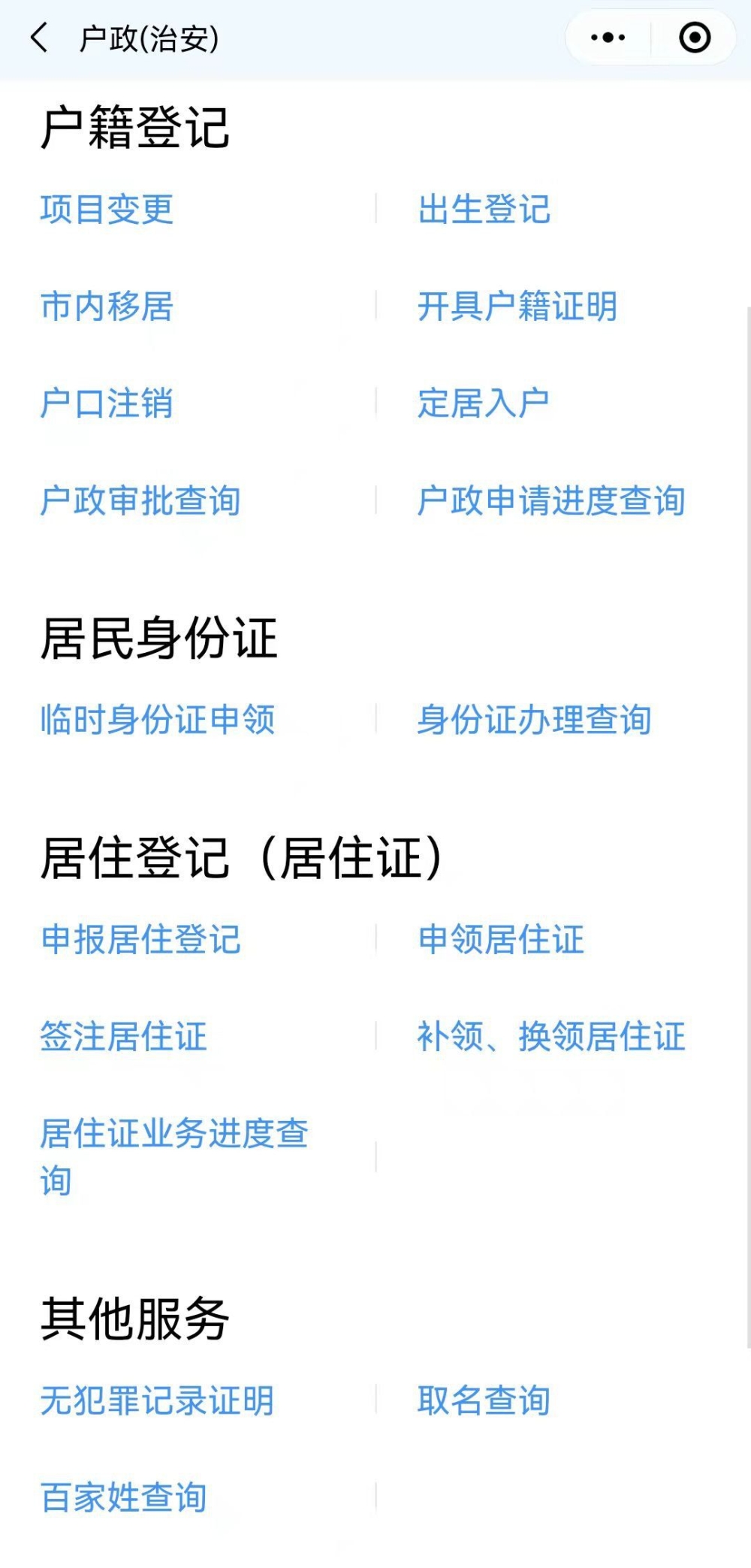751x1568 pixels.
Task: Select 申领居住证
Action: (501, 939)
